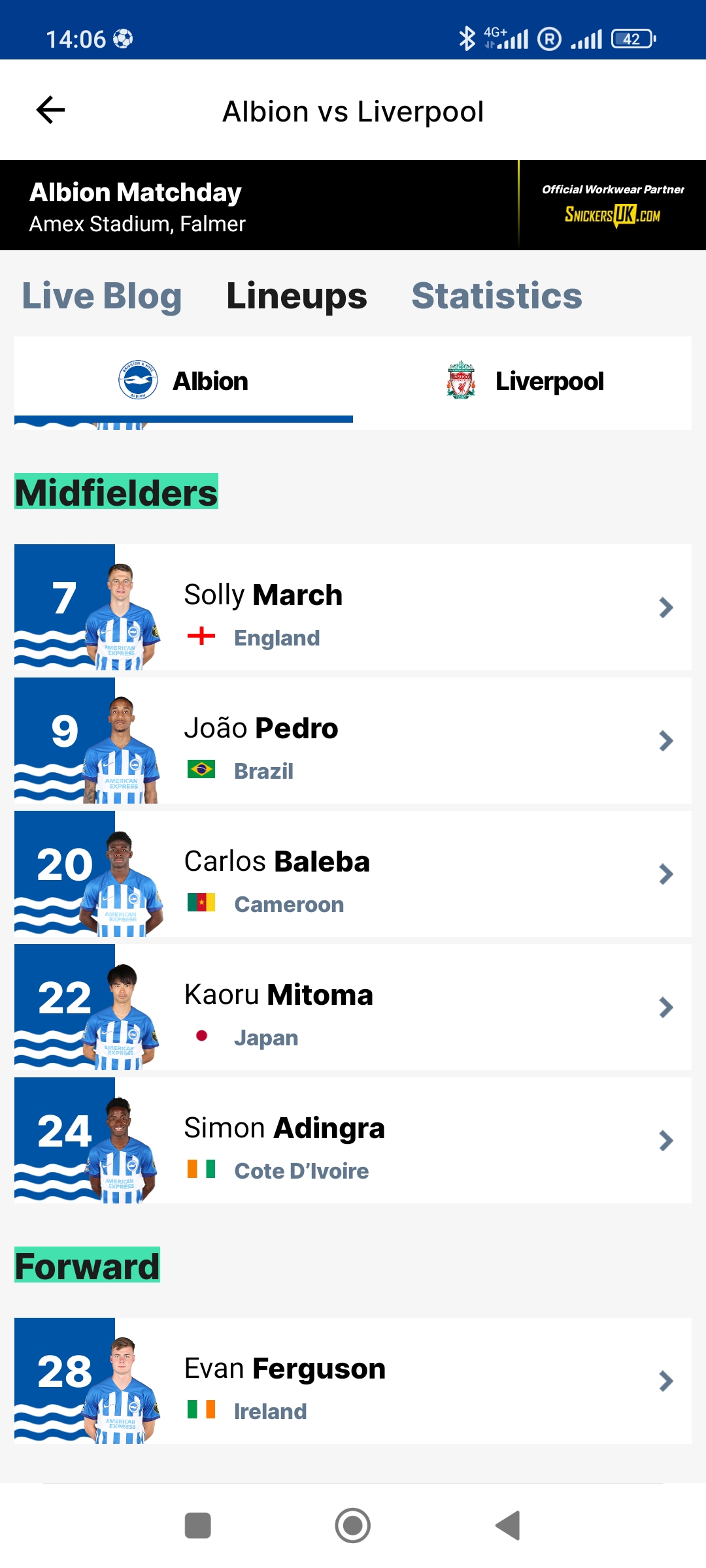Viewport: 706px width, 1568px height.
Task: Open recent apps from navigation bar
Action: click(198, 1526)
